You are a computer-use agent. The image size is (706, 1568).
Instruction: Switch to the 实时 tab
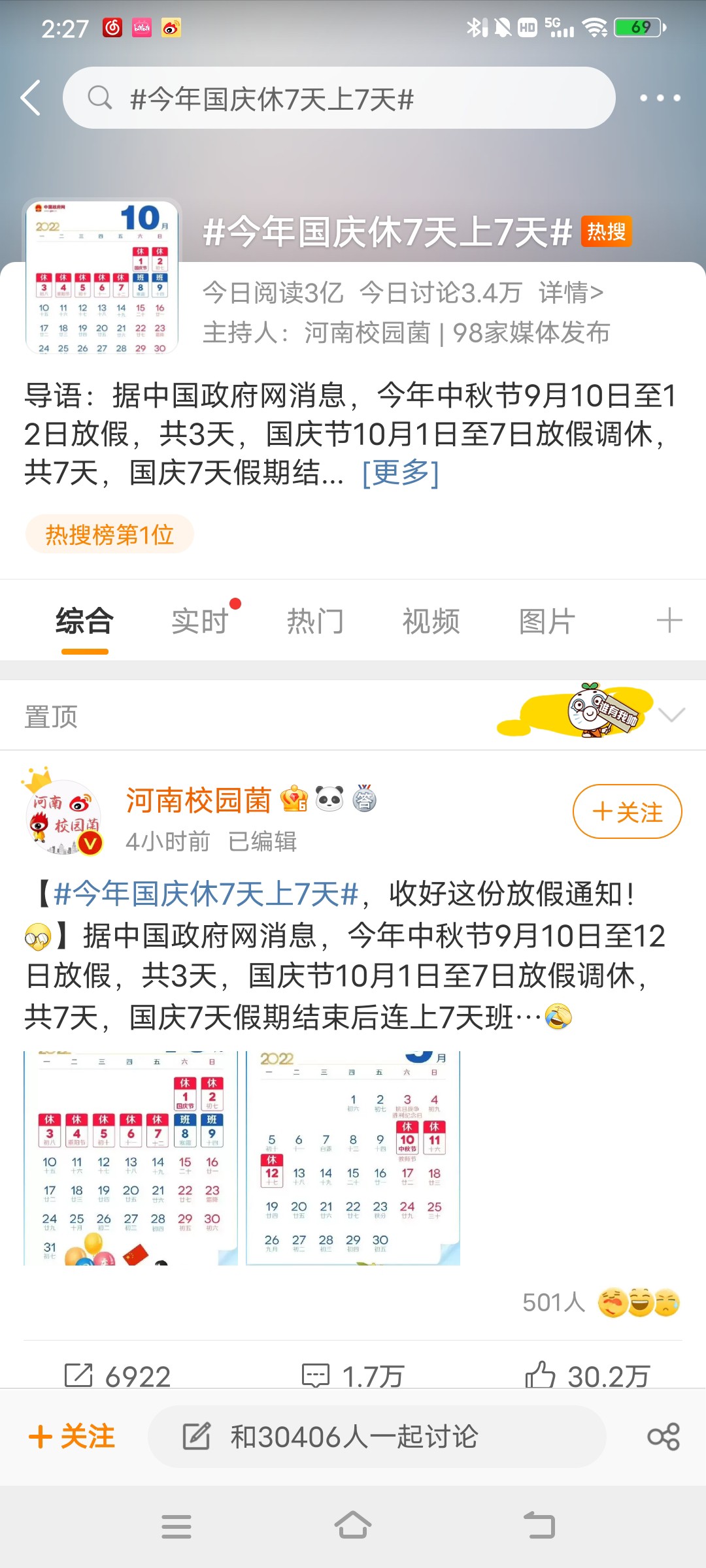[199, 621]
